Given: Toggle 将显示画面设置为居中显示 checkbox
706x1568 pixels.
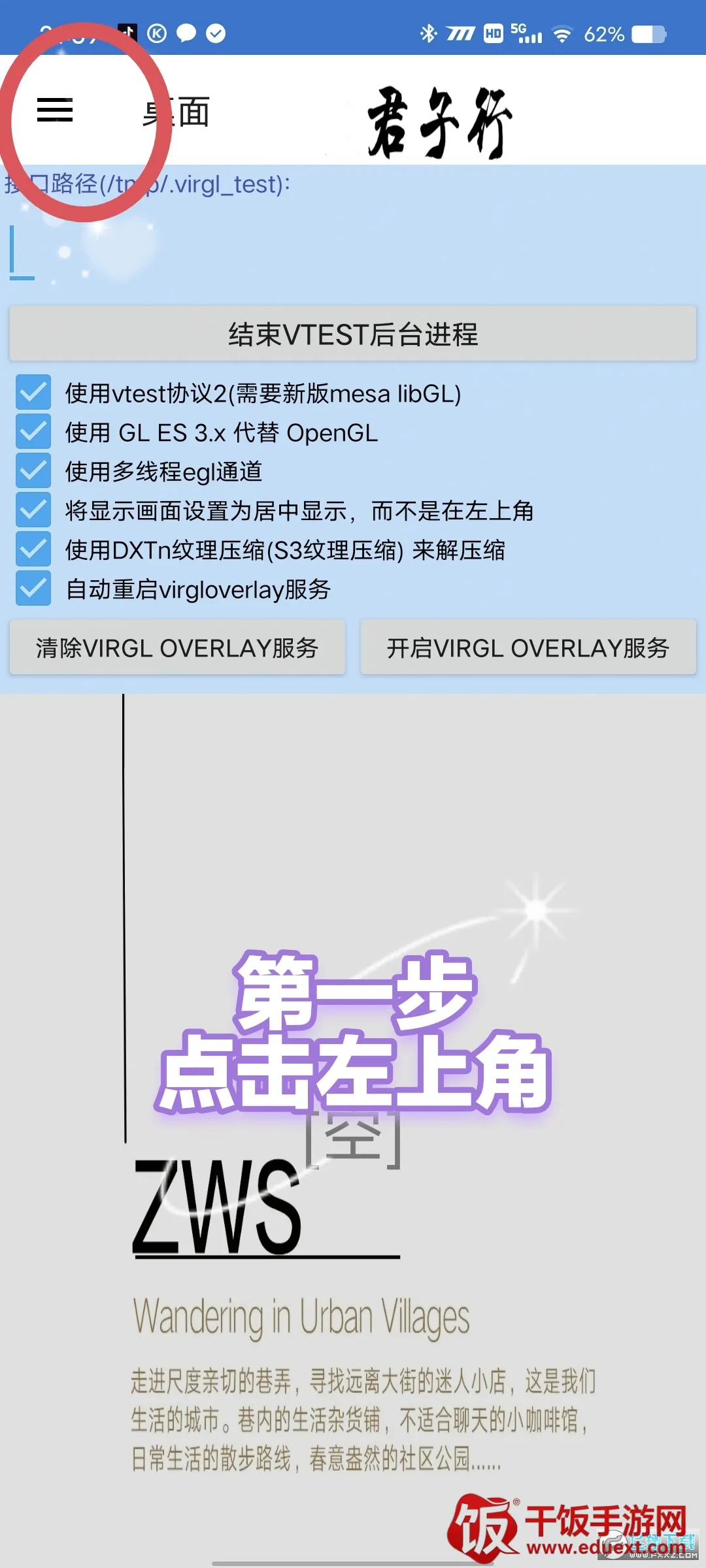Looking at the screenshot, I should click(x=33, y=510).
